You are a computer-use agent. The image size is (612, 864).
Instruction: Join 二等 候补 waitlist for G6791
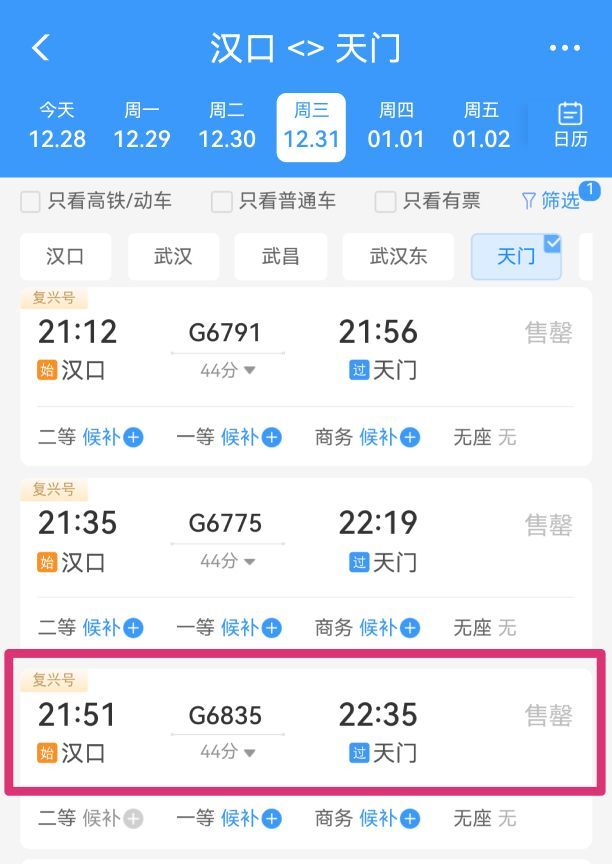coord(112,437)
